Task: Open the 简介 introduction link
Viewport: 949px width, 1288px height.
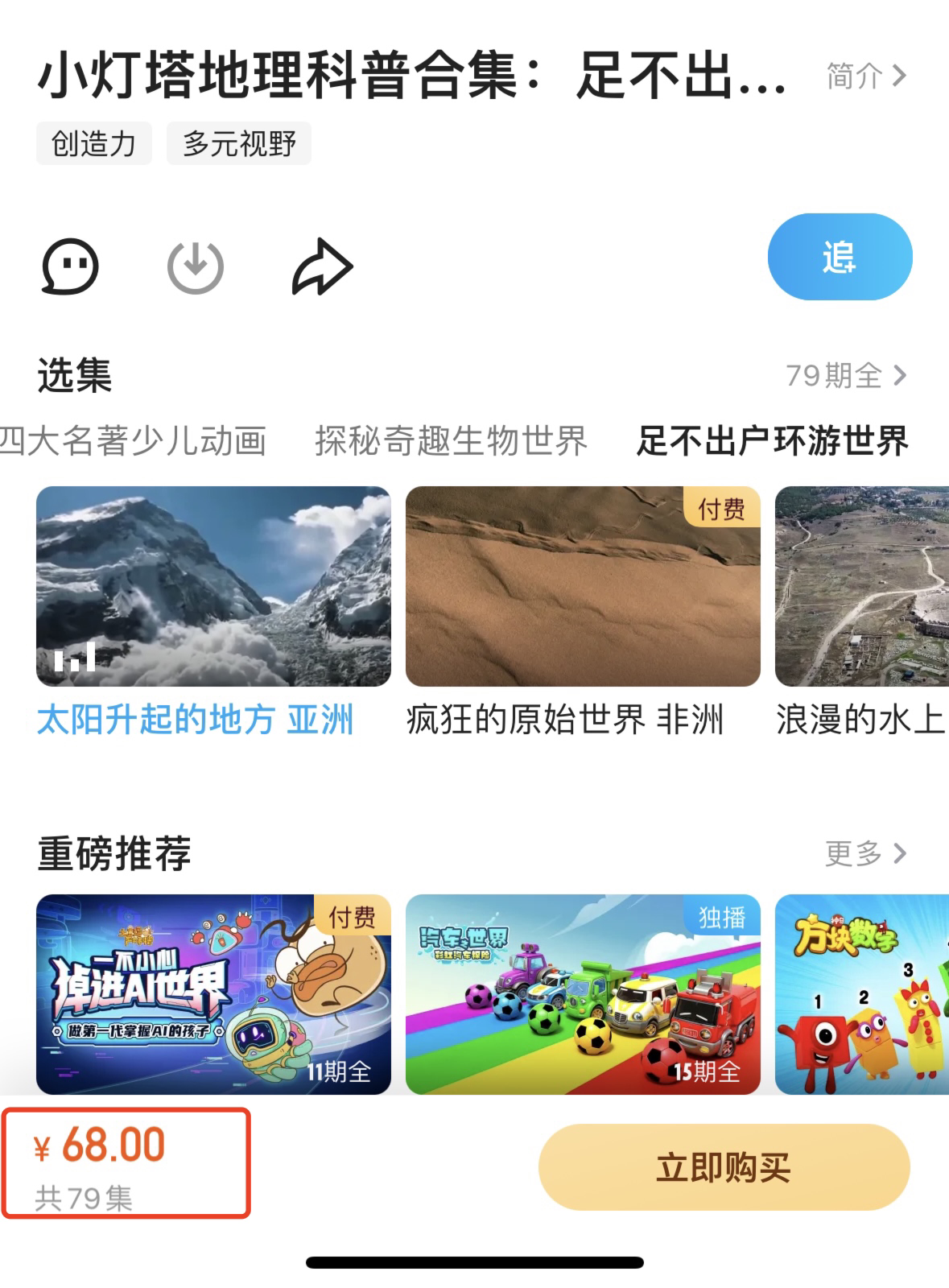Action: (866, 76)
